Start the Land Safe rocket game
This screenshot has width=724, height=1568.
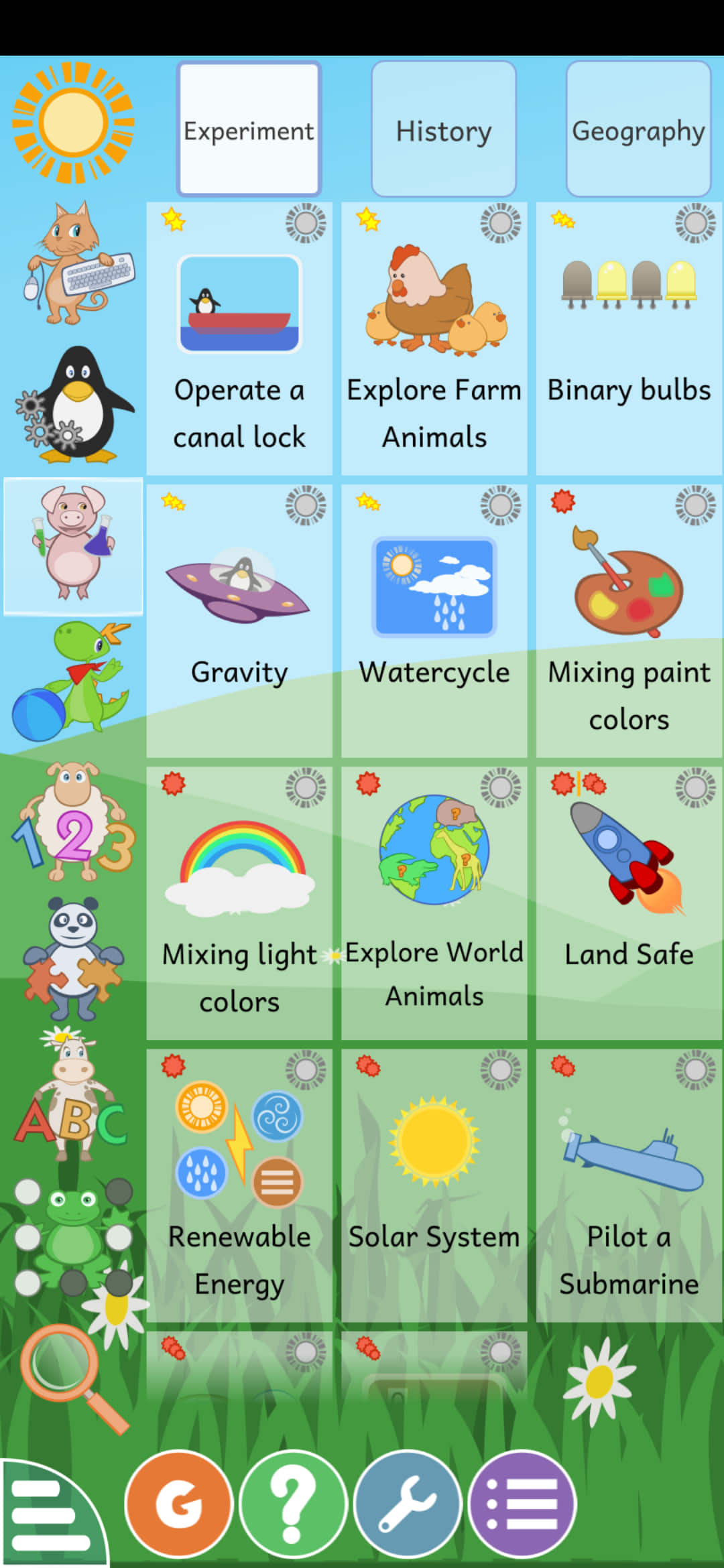click(629, 903)
